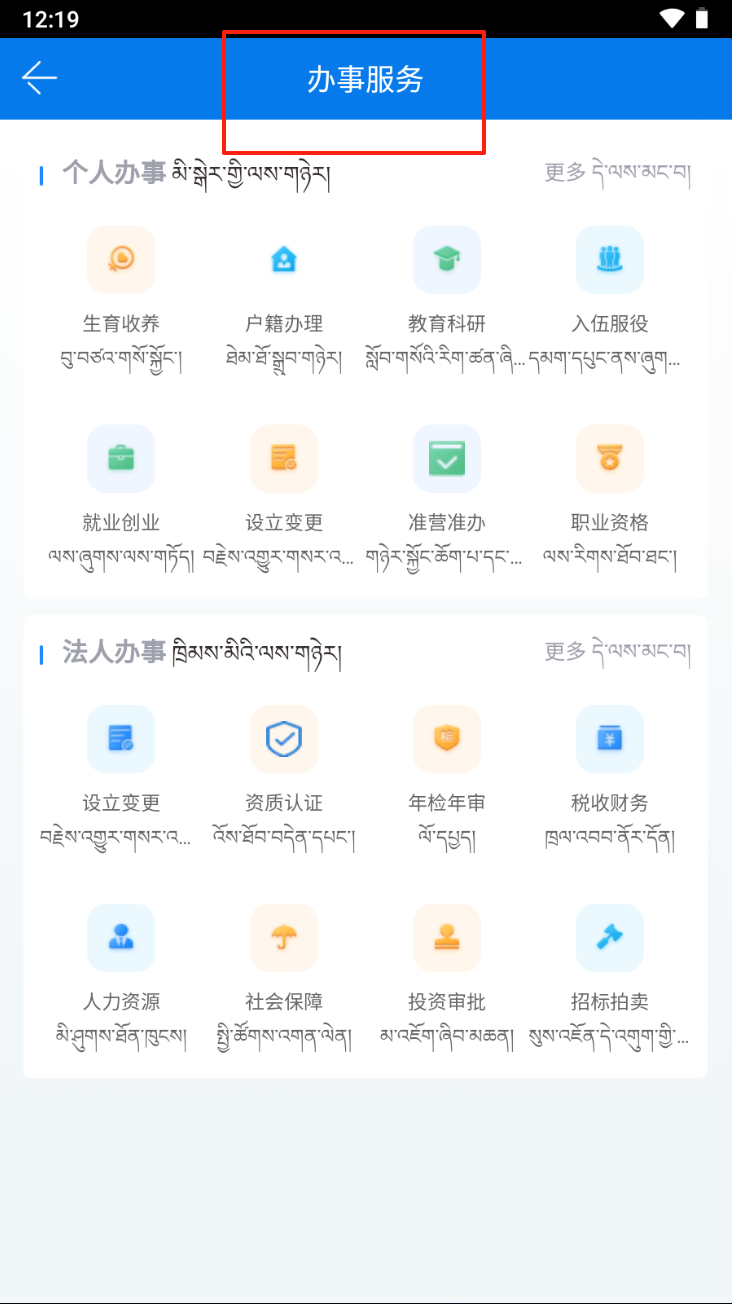Go back using the top-left arrow
The image size is (732, 1304).
[40, 78]
